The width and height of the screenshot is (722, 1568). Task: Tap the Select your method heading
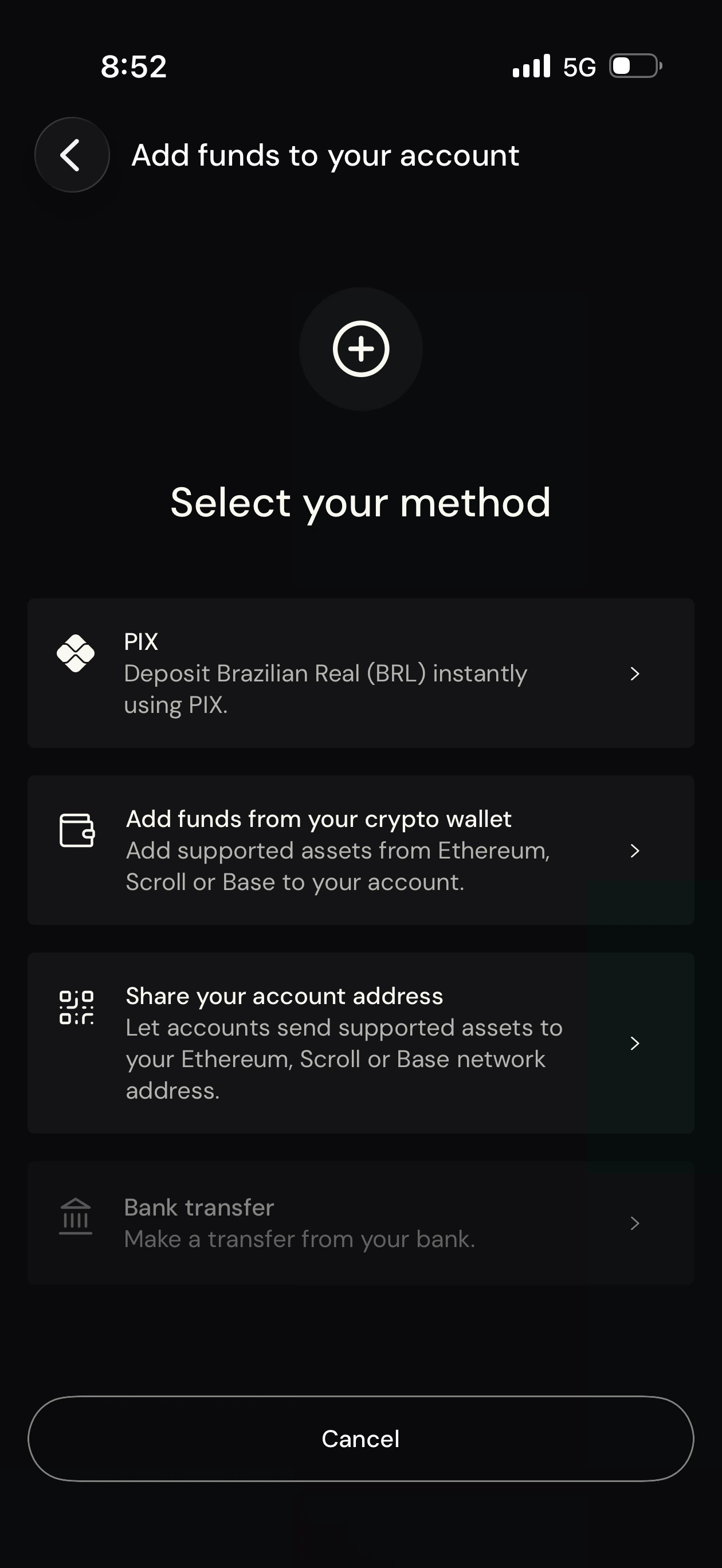360,501
